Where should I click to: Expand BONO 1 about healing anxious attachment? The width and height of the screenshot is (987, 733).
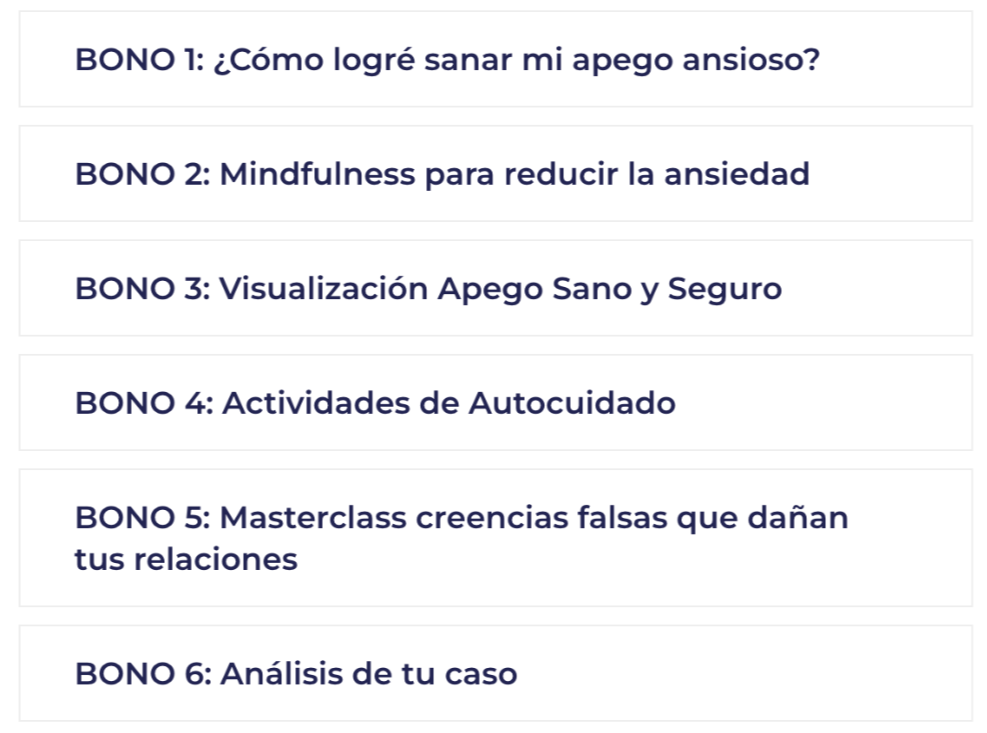click(447, 60)
